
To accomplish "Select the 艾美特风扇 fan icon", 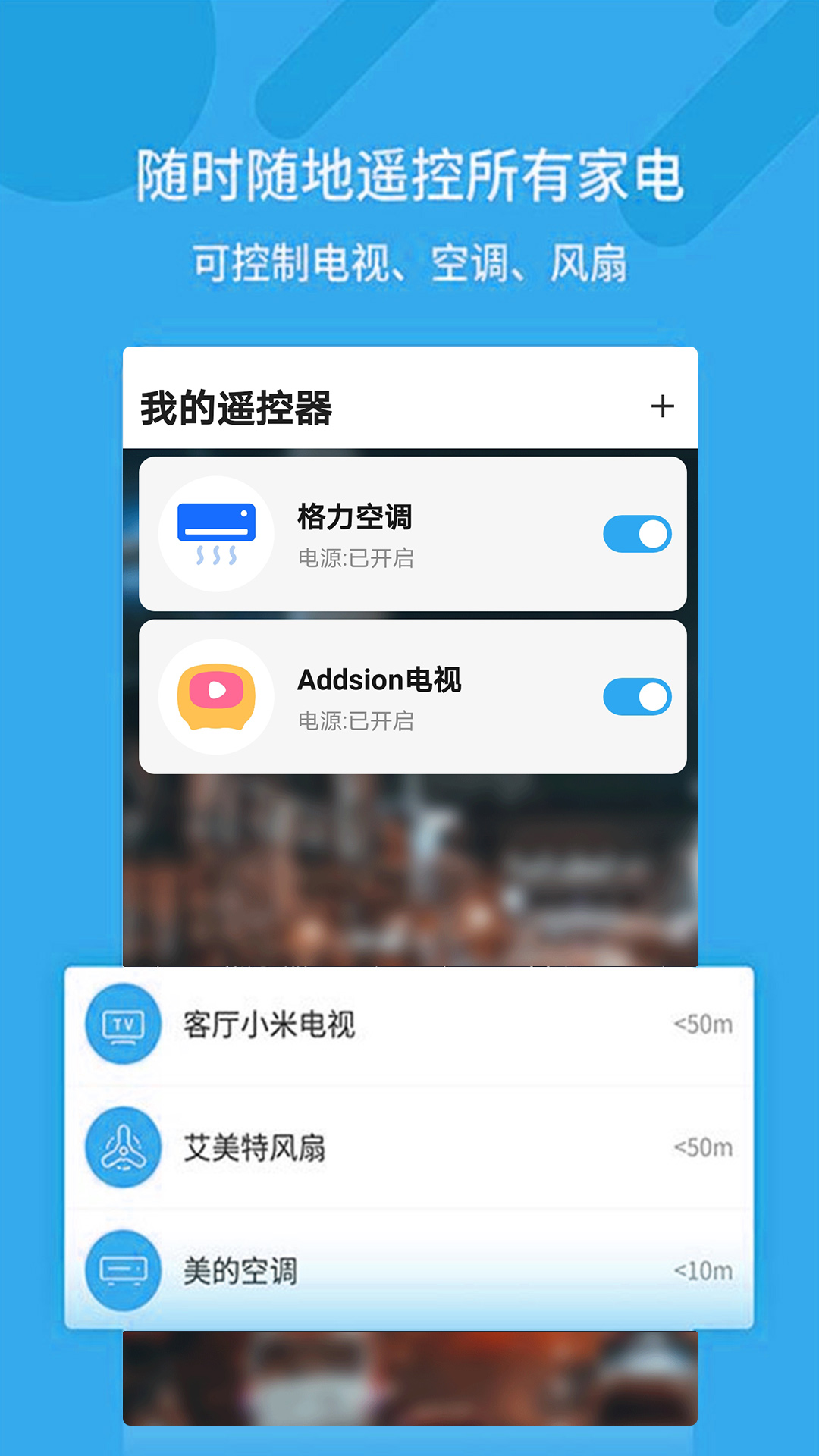I will [123, 1148].
